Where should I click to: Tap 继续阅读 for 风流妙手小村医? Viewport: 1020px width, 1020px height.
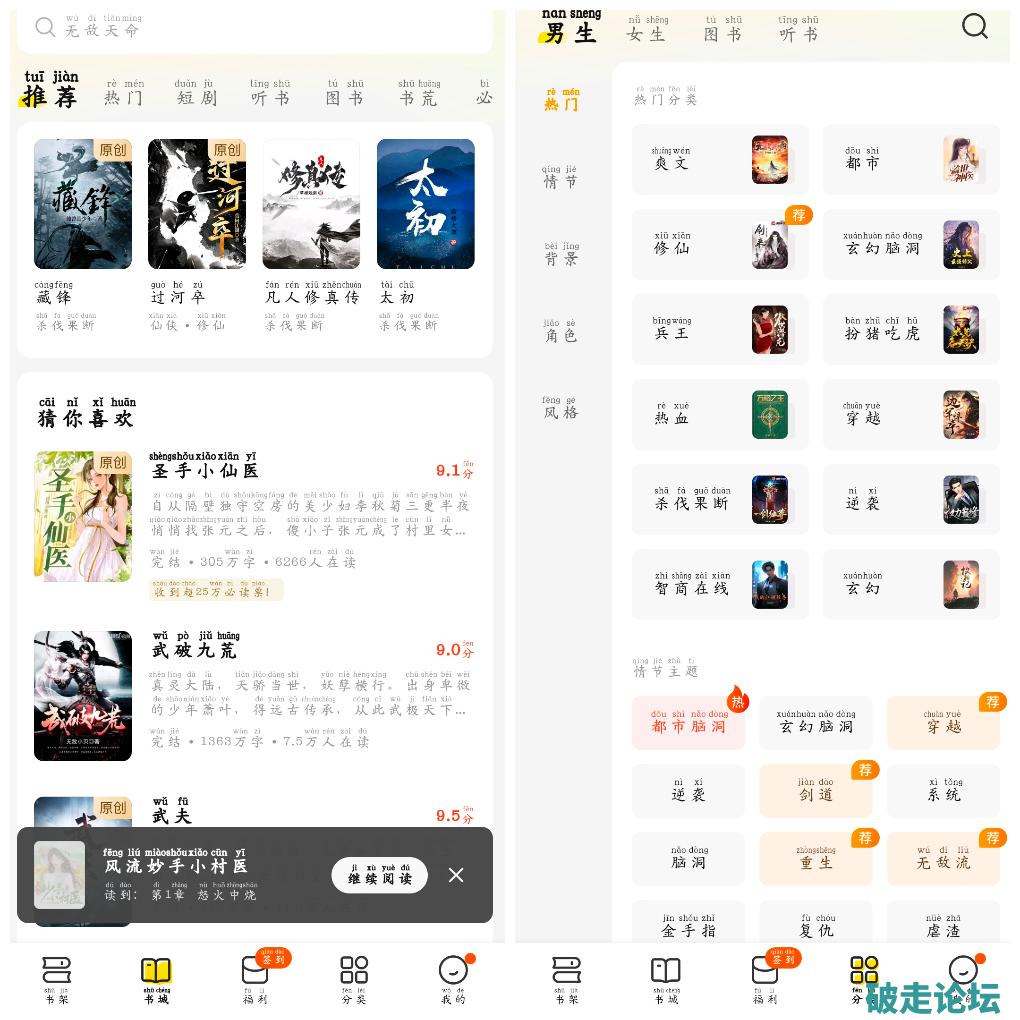click(379, 876)
